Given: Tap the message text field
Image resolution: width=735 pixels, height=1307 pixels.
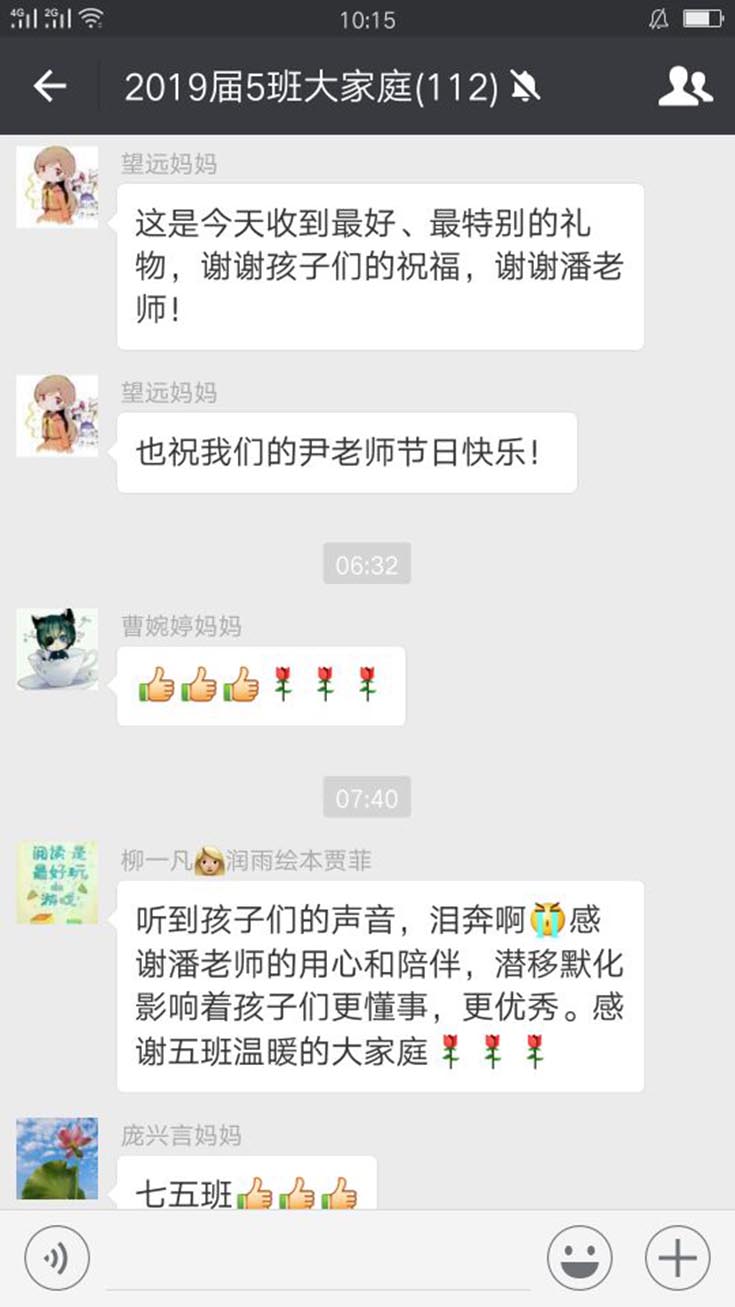Looking at the screenshot, I should tap(320, 1258).
